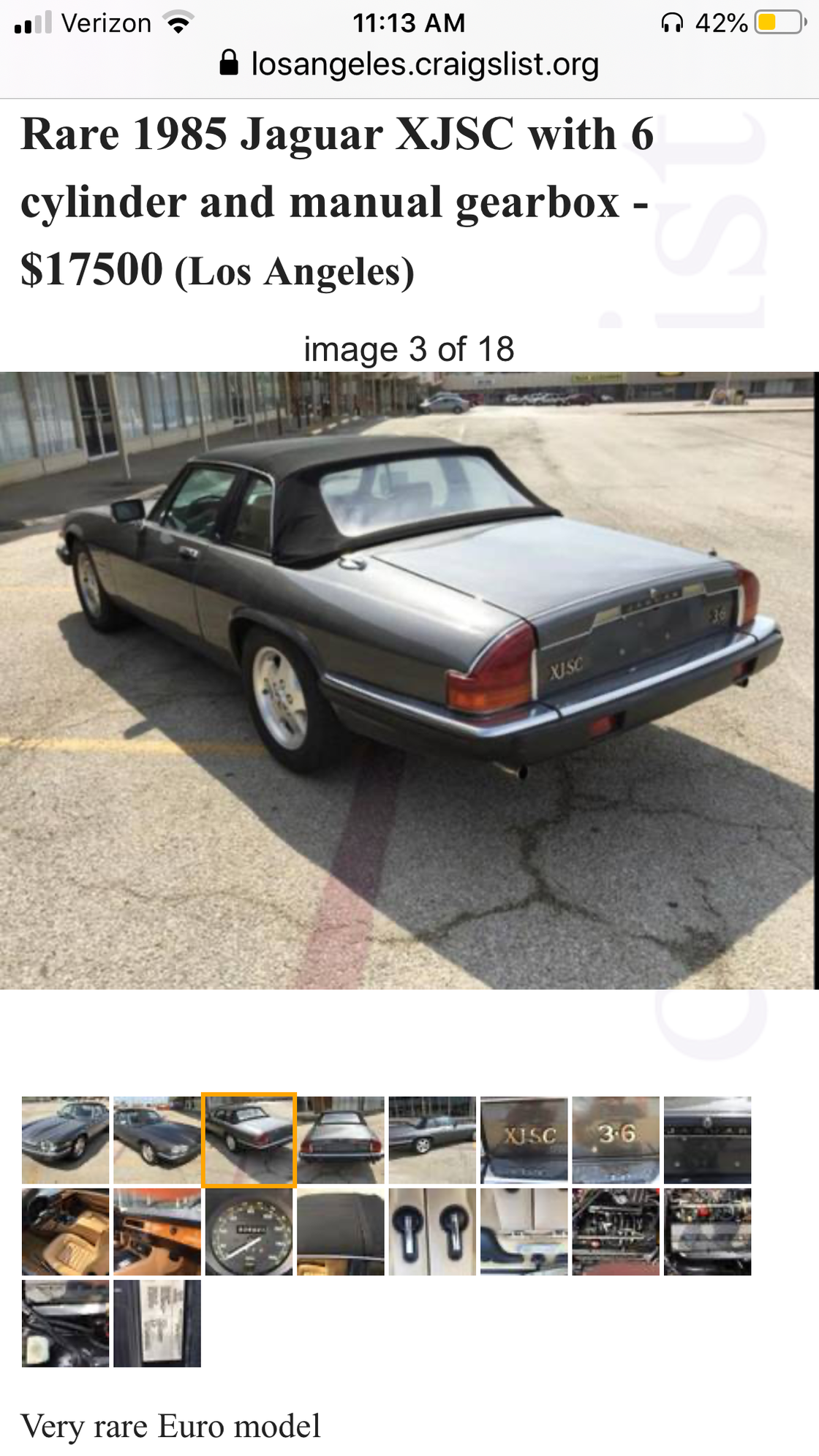
Task: Open the black soft top thumbnail
Action: (341, 1232)
